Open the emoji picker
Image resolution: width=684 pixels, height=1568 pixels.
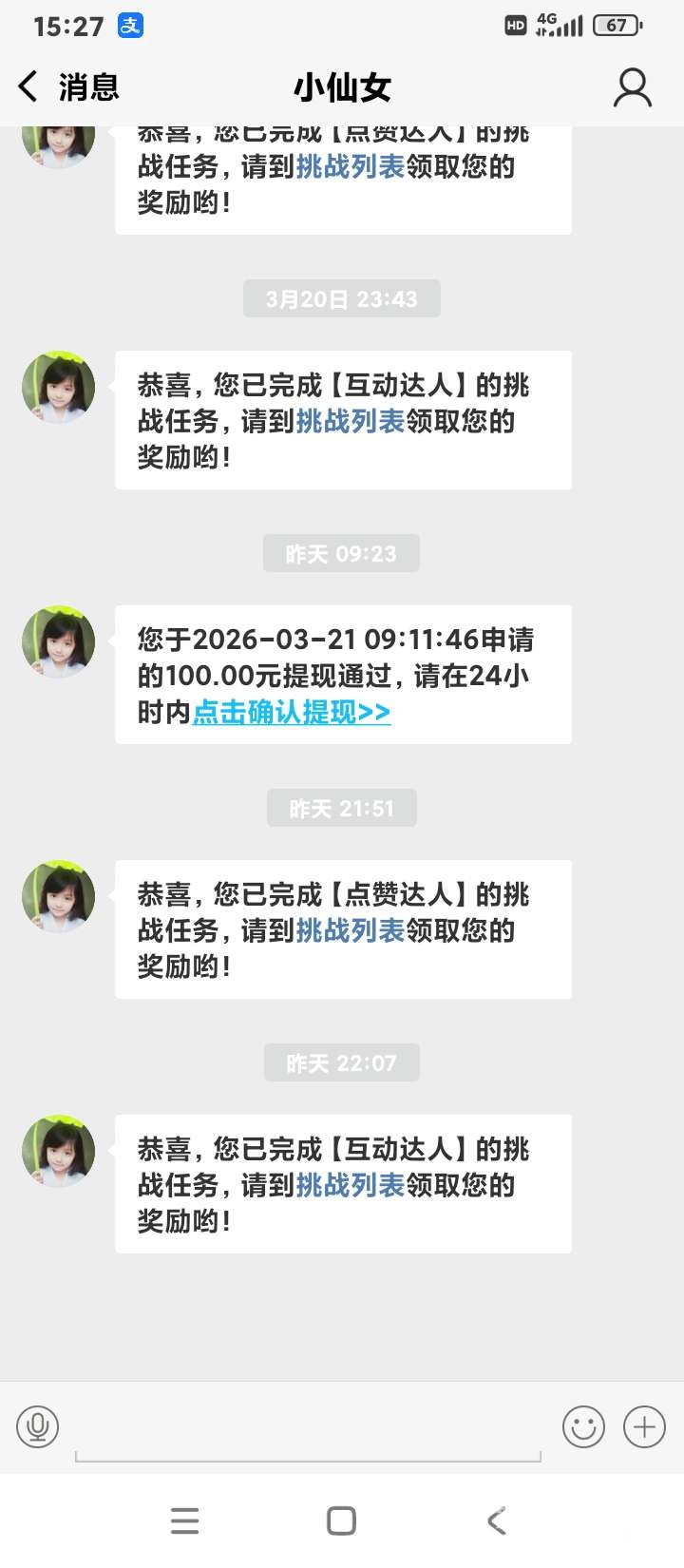pyautogui.click(x=583, y=1426)
